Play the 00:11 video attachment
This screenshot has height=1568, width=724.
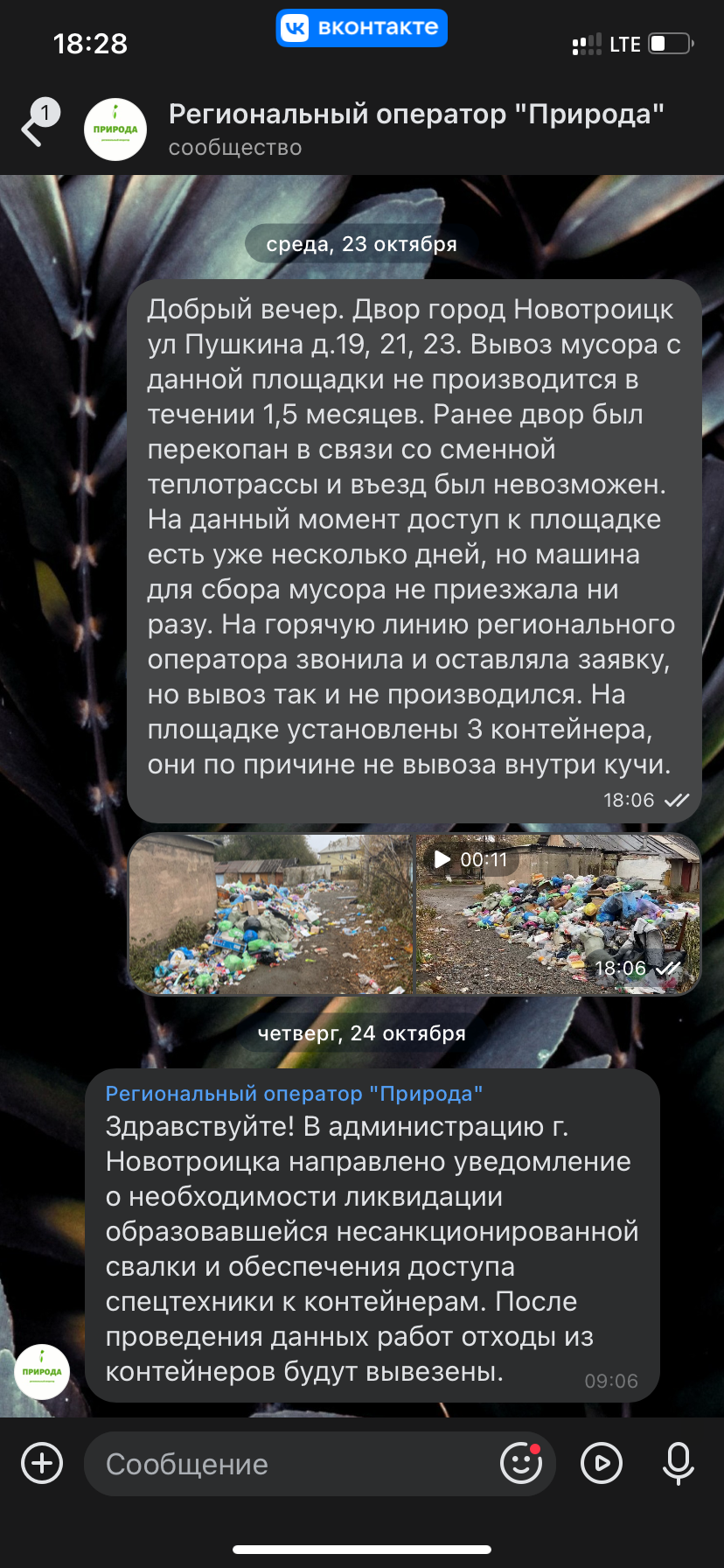point(558,914)
